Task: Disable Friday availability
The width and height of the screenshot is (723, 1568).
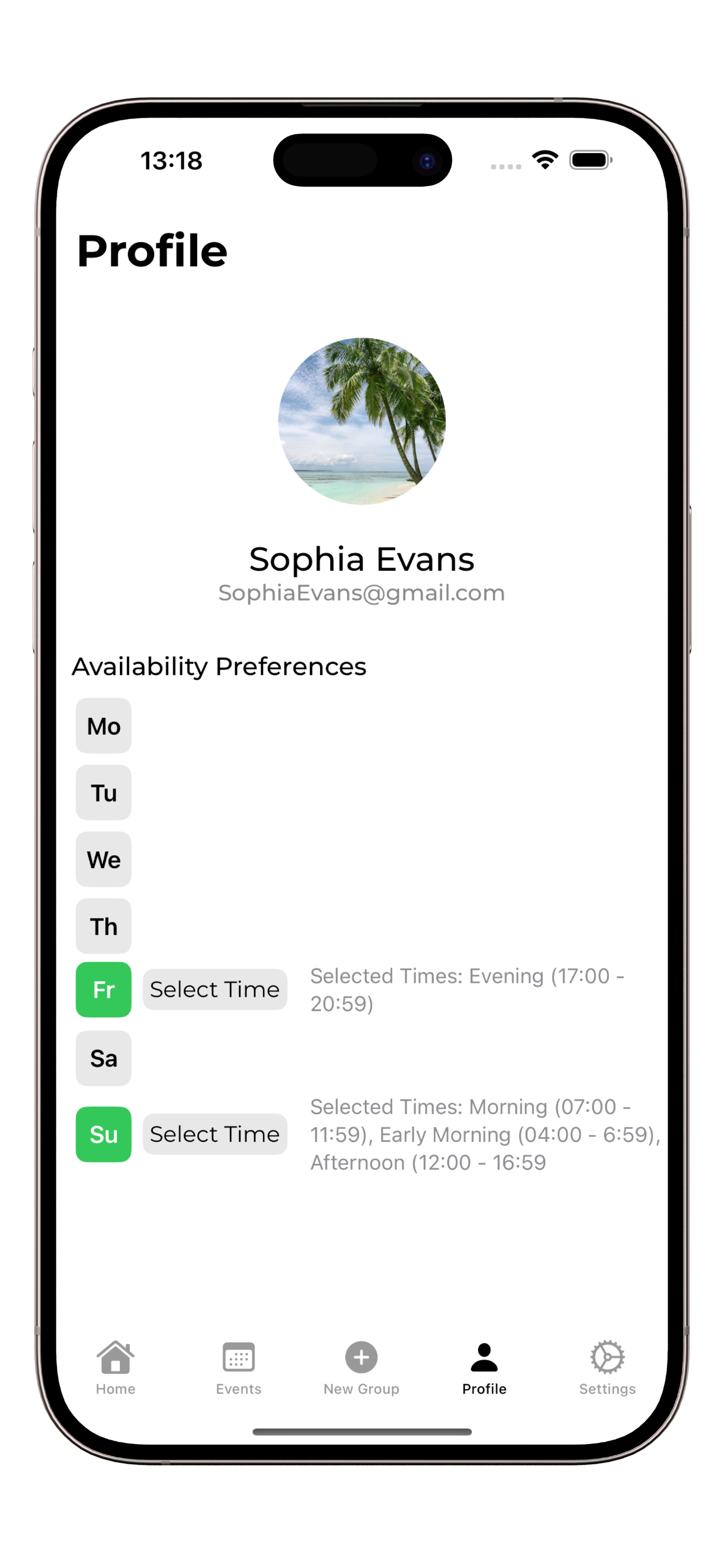Action: (x=104, y=990)
